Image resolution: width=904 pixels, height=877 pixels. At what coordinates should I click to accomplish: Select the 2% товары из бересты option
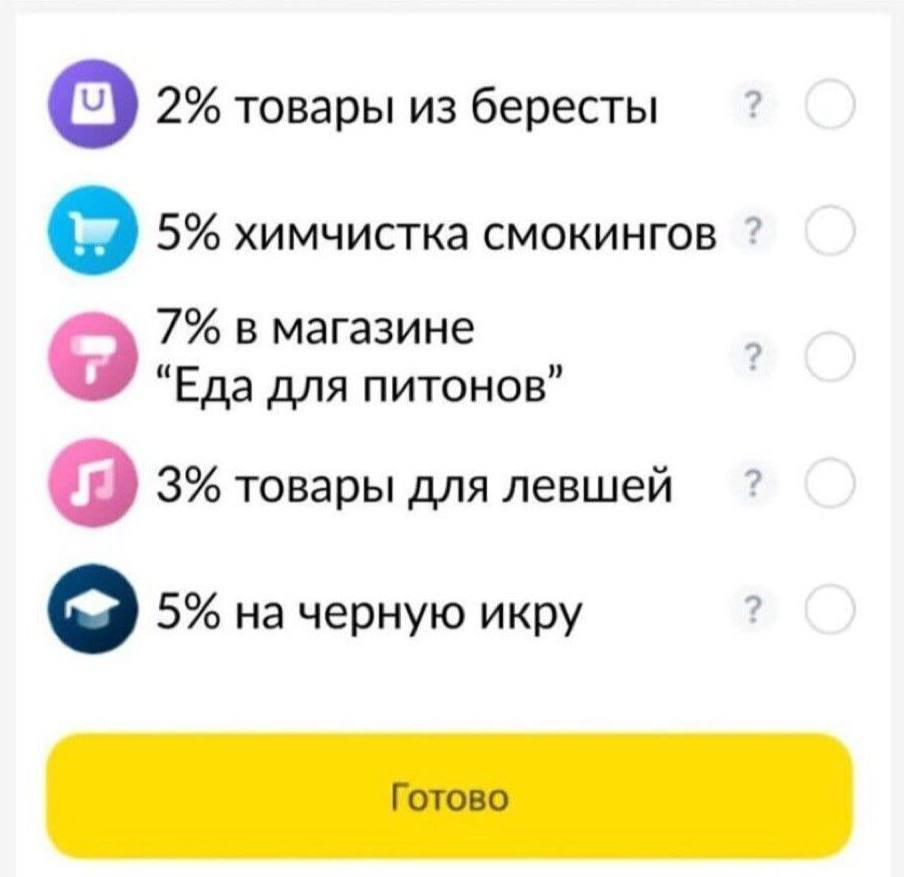(x=828, y=104)
